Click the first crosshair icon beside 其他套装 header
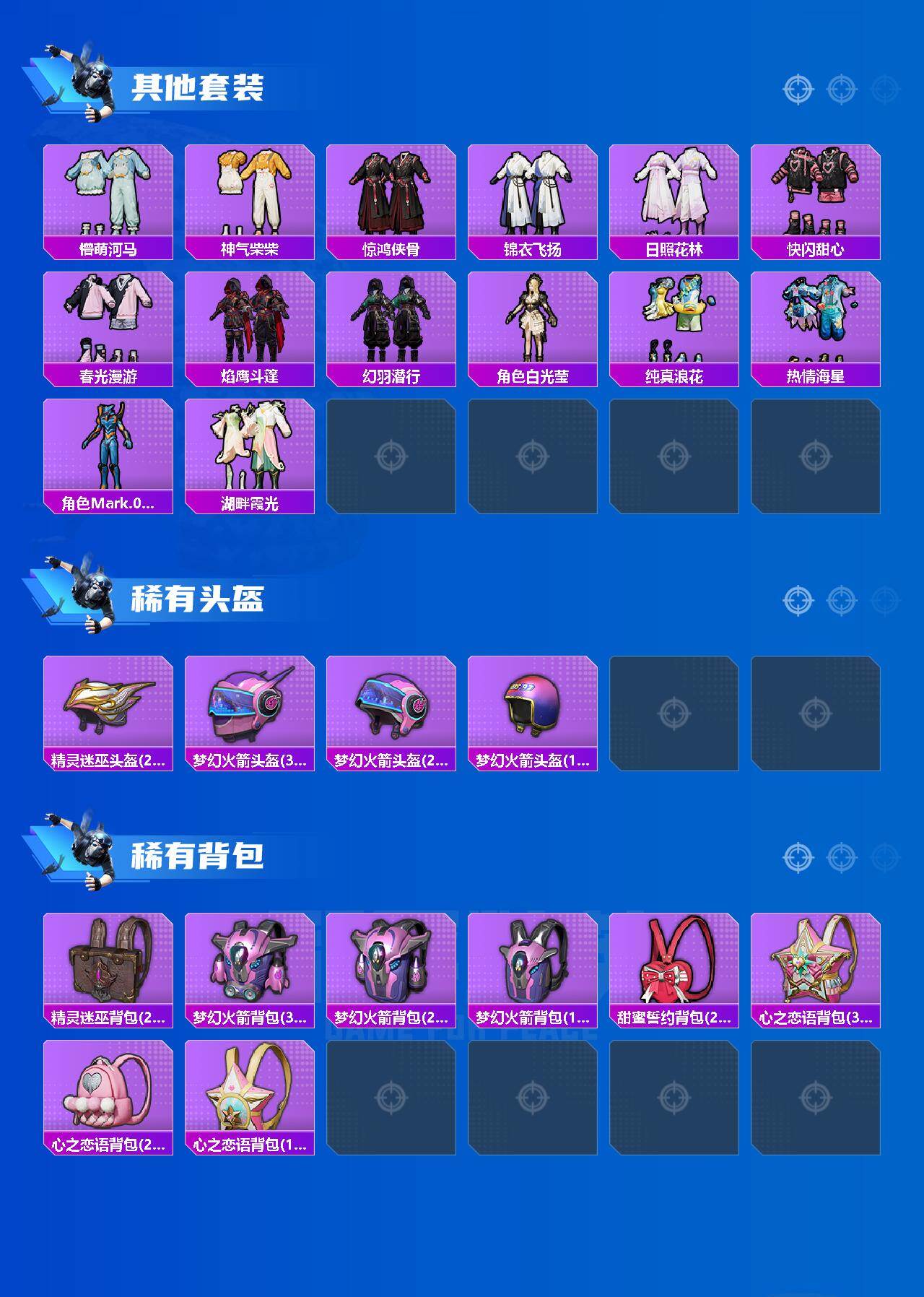 (x=798, y=90)
